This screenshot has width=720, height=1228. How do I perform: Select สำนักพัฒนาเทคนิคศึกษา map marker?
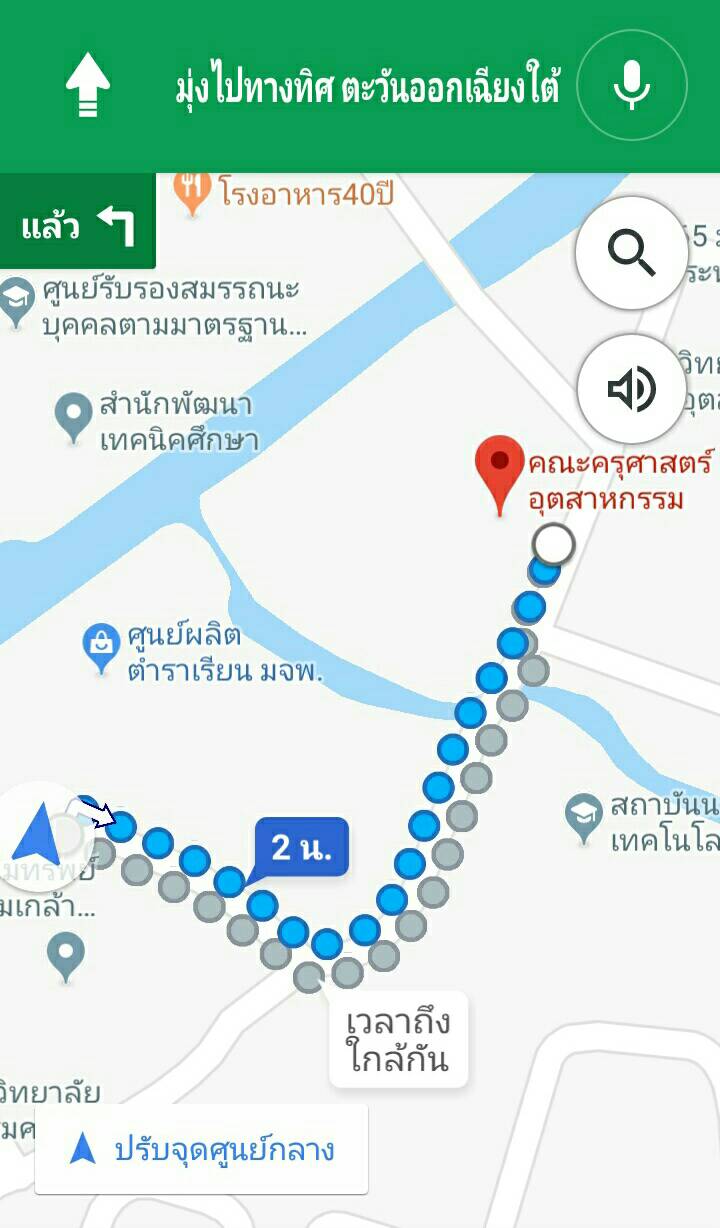pos(73,417)
